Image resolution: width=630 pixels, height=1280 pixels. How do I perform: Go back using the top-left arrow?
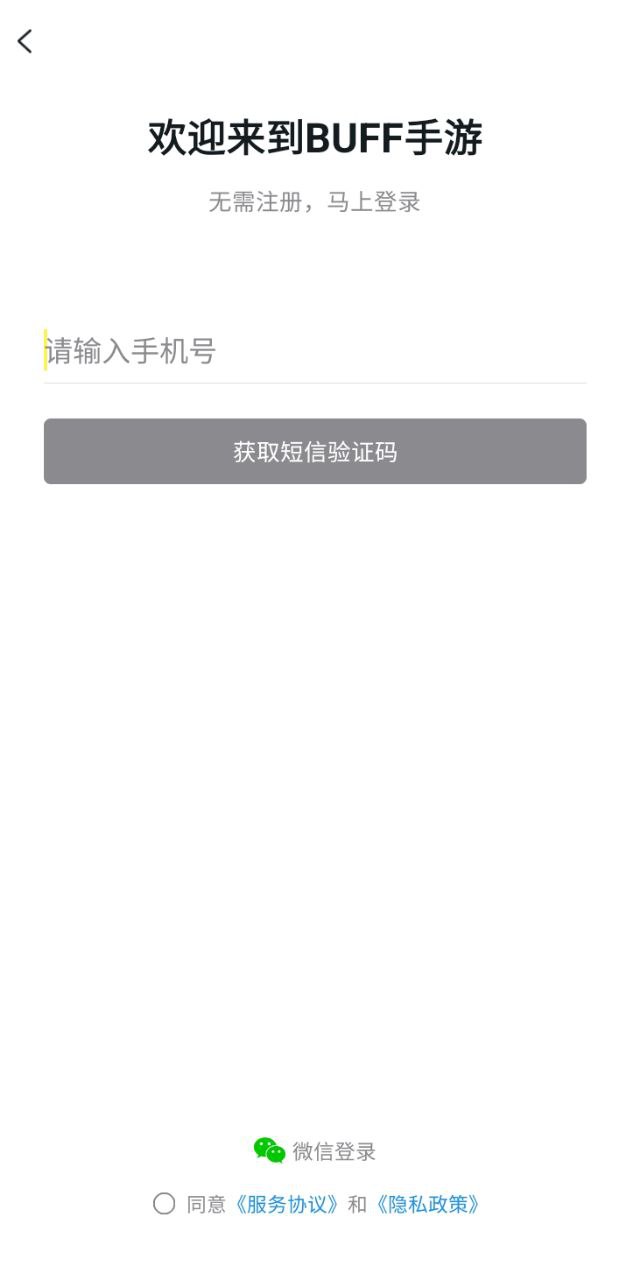(25, 41)
